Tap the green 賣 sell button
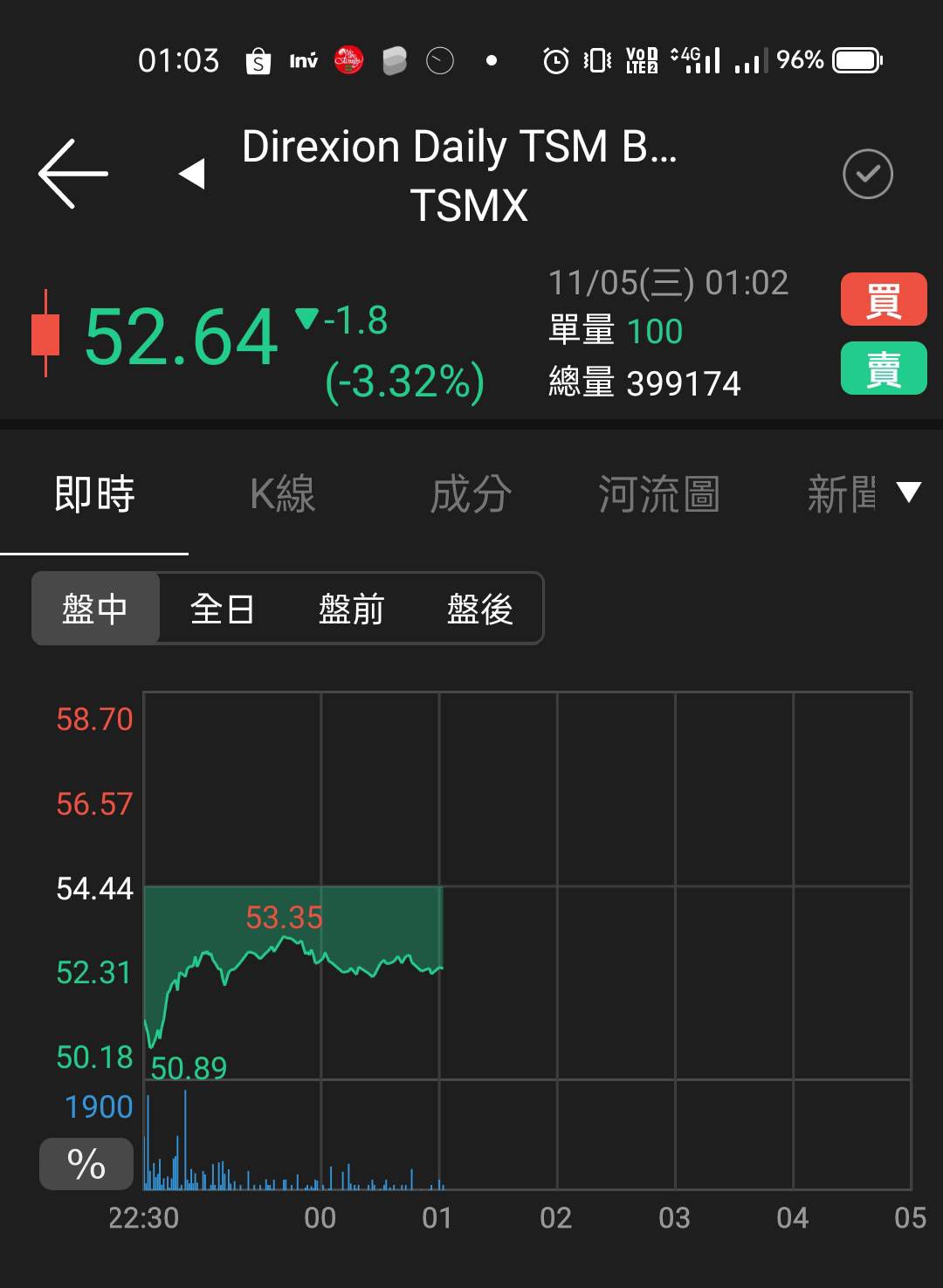 point(883,368)
